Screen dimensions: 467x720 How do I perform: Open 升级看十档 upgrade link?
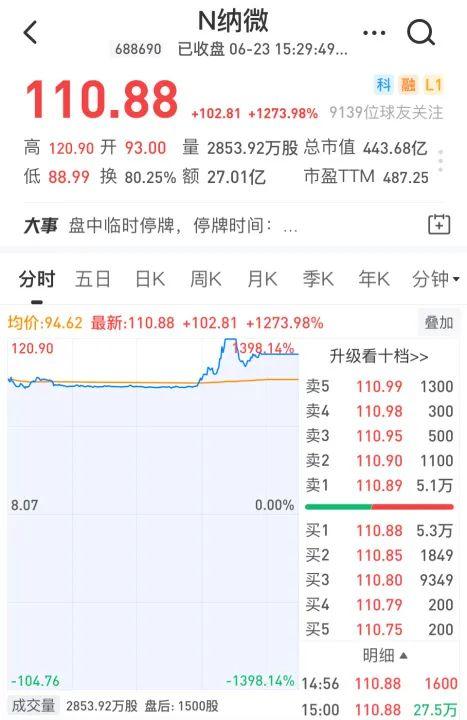click(379, 356)
